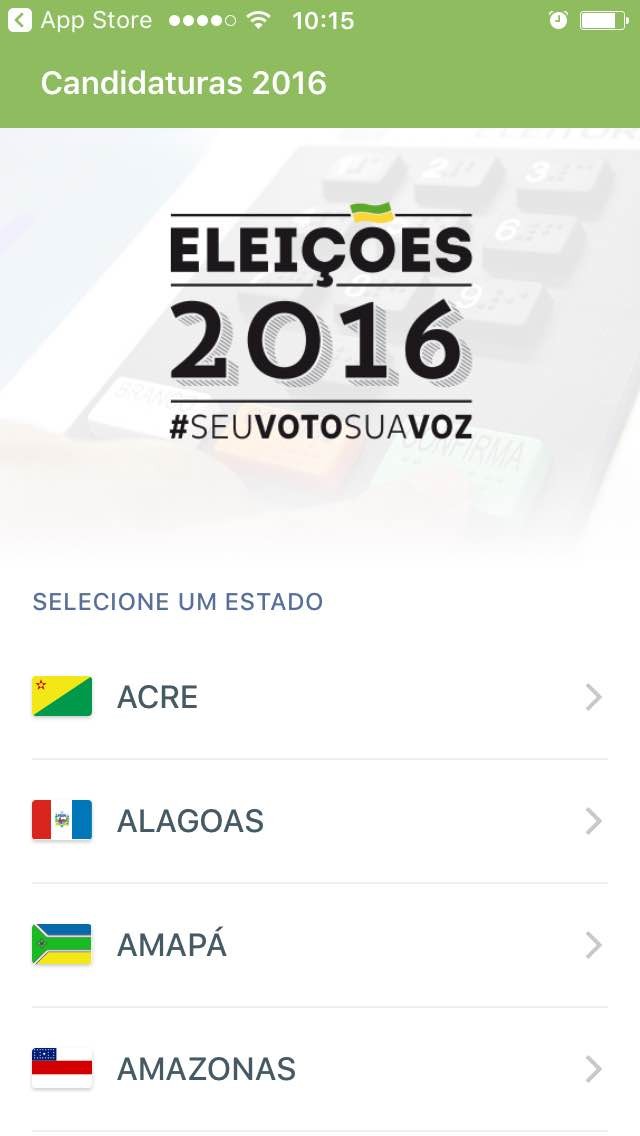Screen dimensions: 640x1136
Task: Return to the App Store
Action: [x=80, y=20]
